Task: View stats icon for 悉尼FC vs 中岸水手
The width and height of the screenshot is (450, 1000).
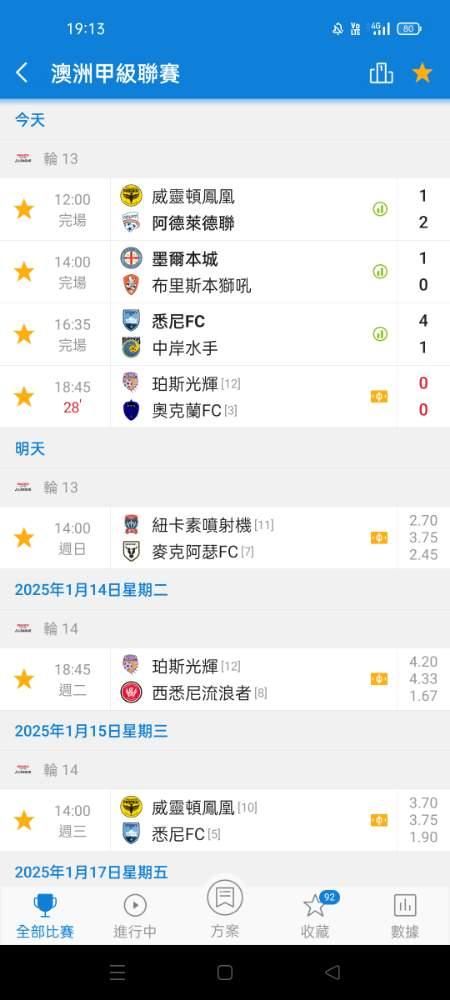Action: coord(380,334)
